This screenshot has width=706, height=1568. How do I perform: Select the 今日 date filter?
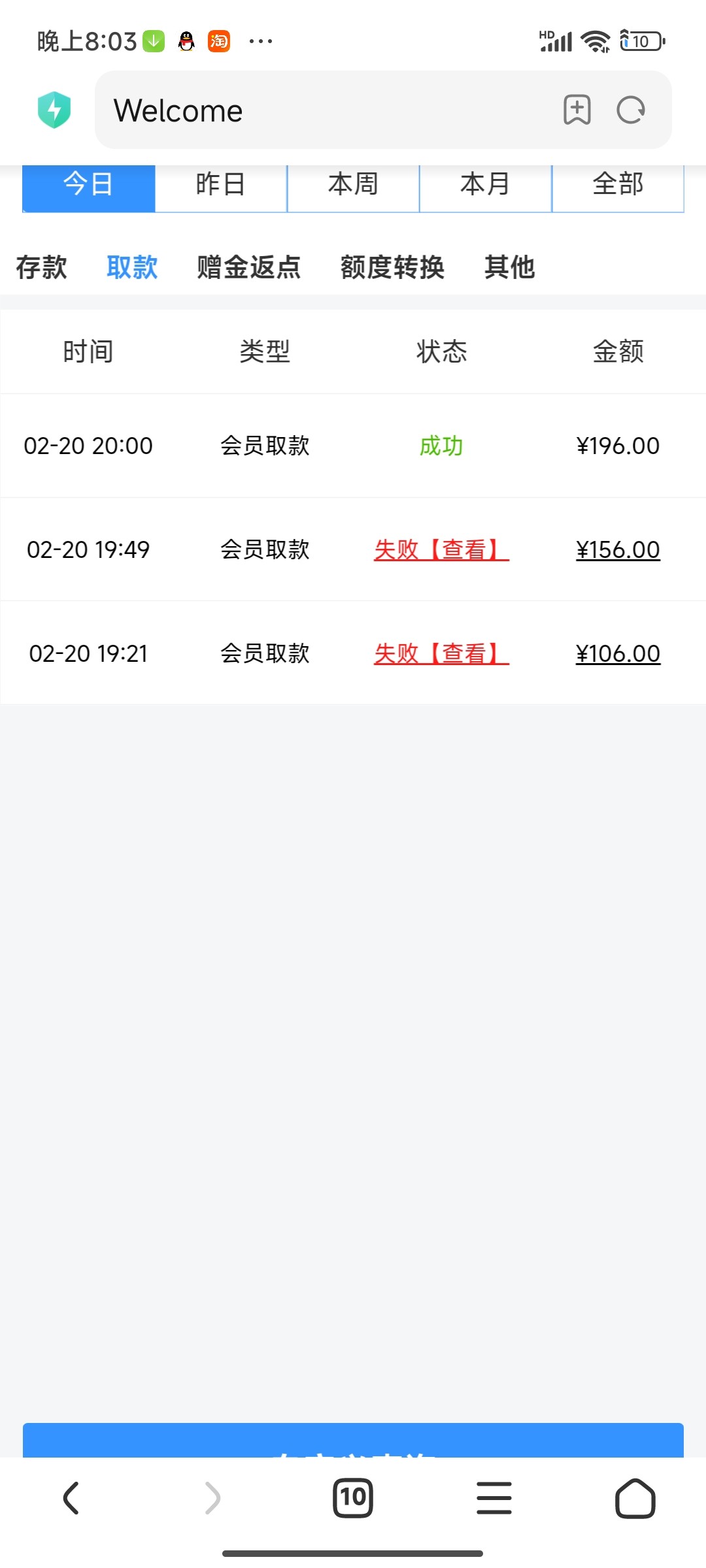[x=88, y=185]
